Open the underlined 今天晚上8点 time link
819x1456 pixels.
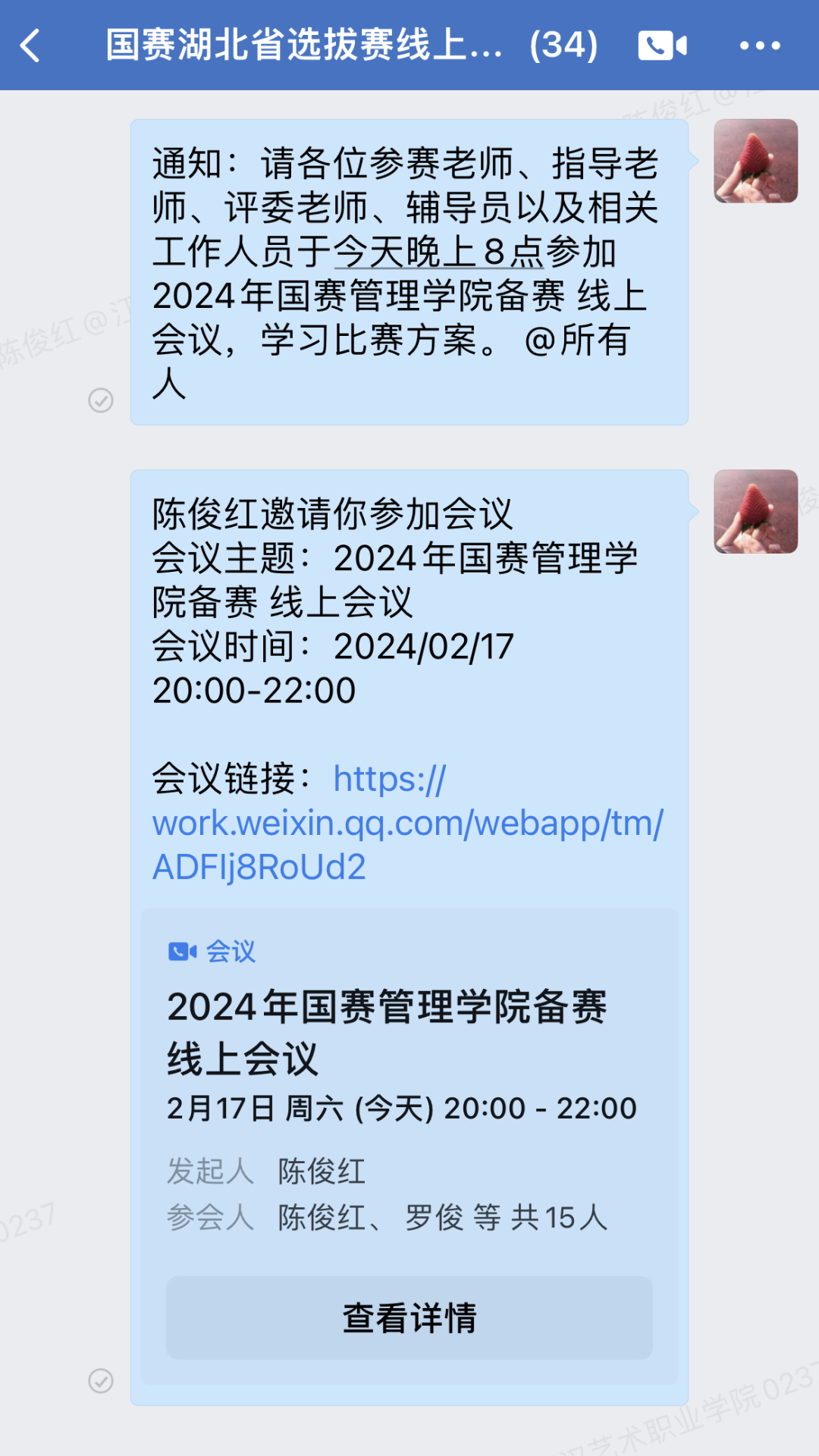438,253
